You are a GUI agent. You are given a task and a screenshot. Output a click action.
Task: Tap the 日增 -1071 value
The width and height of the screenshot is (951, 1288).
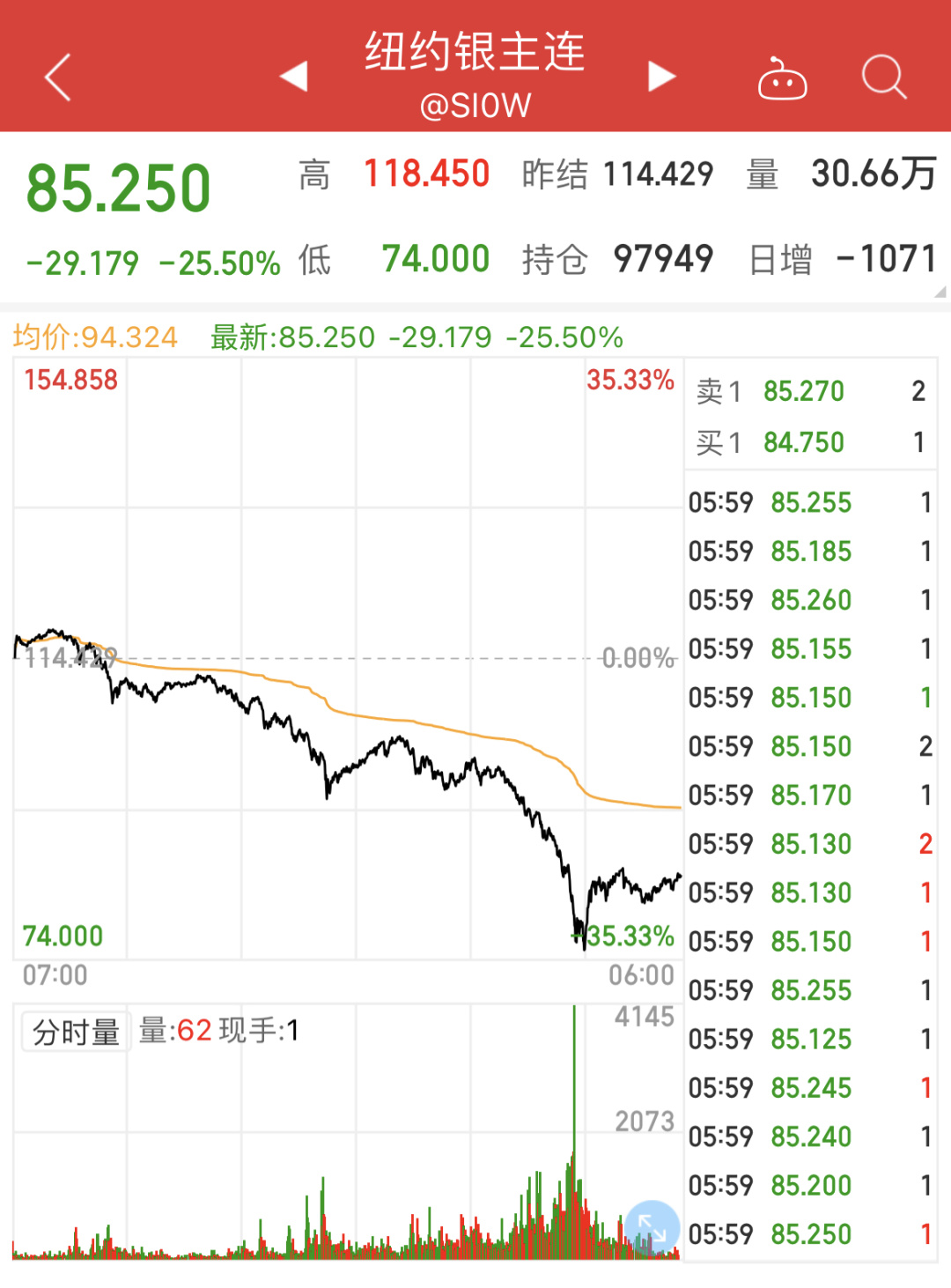tap(888, 258)
